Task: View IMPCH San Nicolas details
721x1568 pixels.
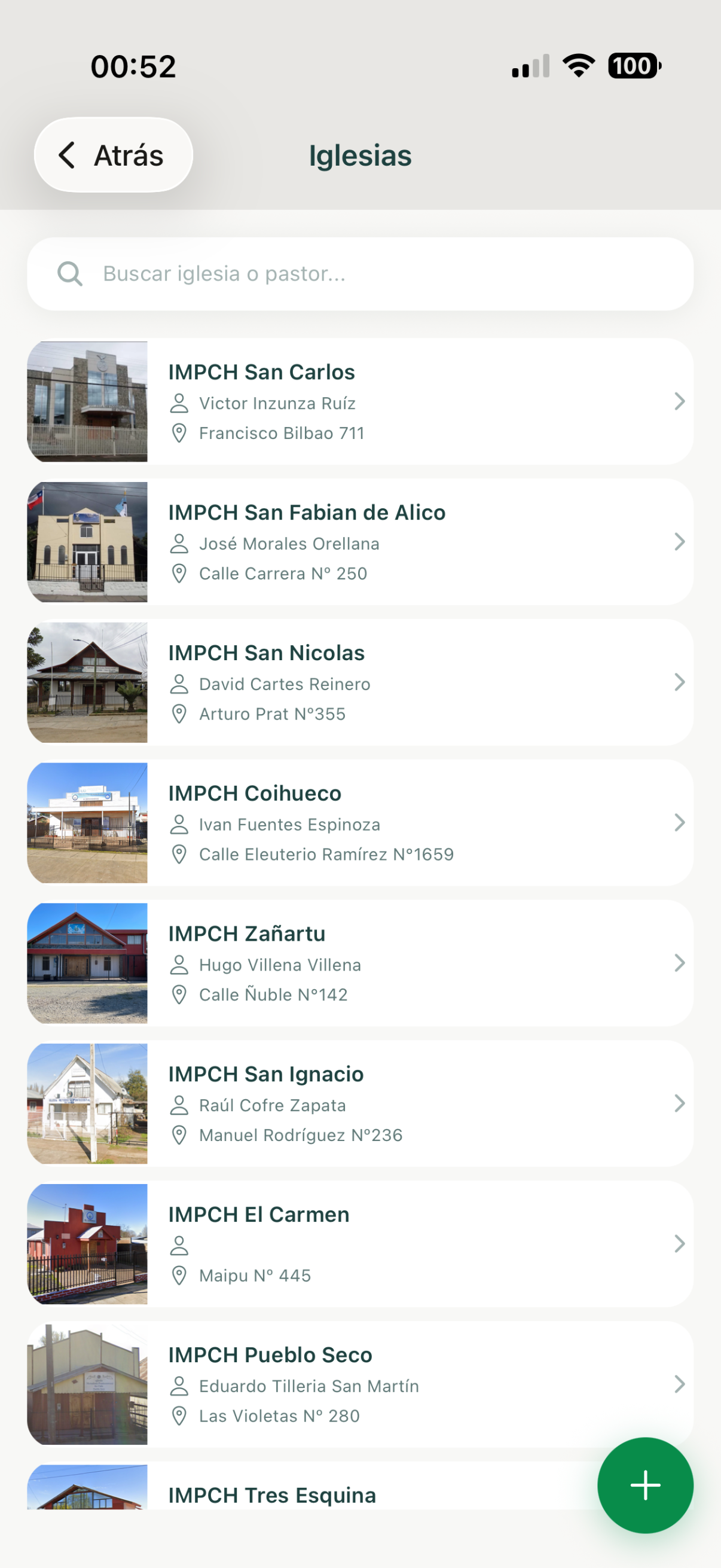Action: pyautogui.click(x=360, y=682)
